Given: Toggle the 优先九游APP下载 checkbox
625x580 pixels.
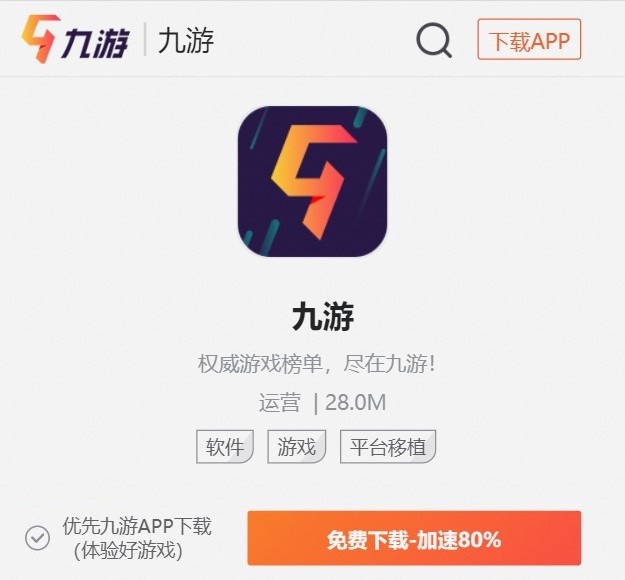Looking at the screenshot, I should point(37,538).
